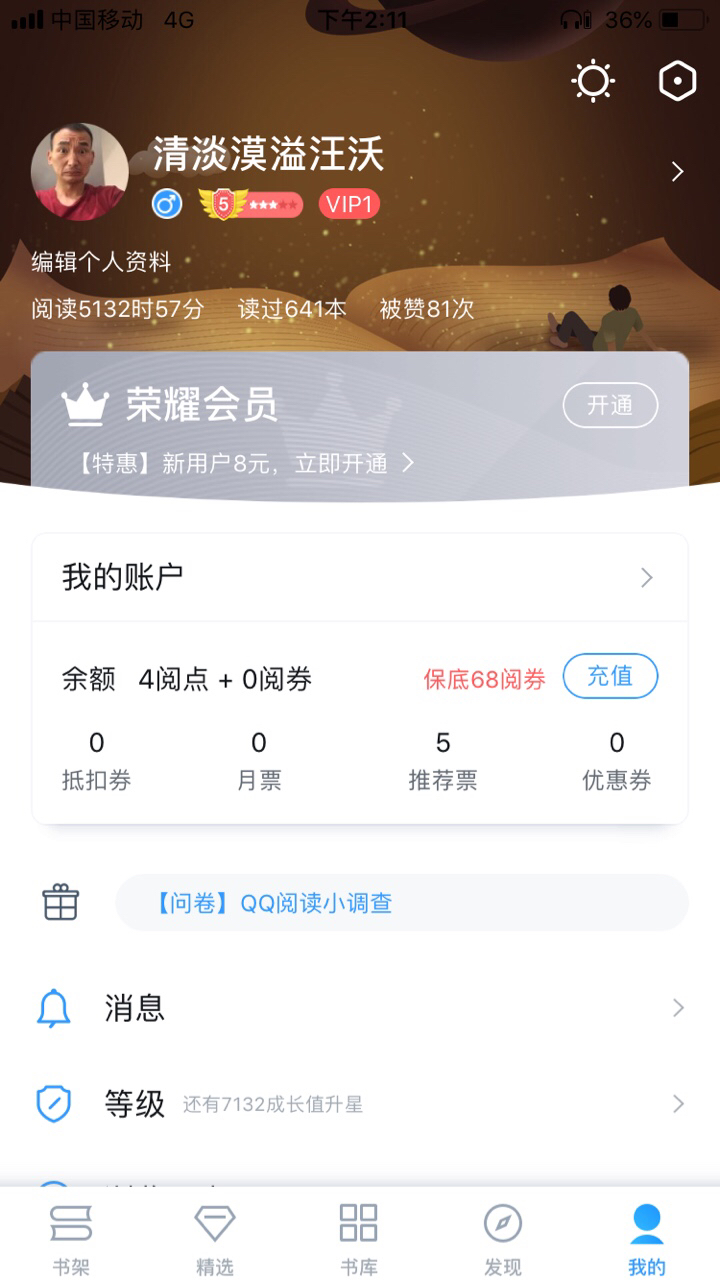Tap the VIP1 badge

click(349, 205)
